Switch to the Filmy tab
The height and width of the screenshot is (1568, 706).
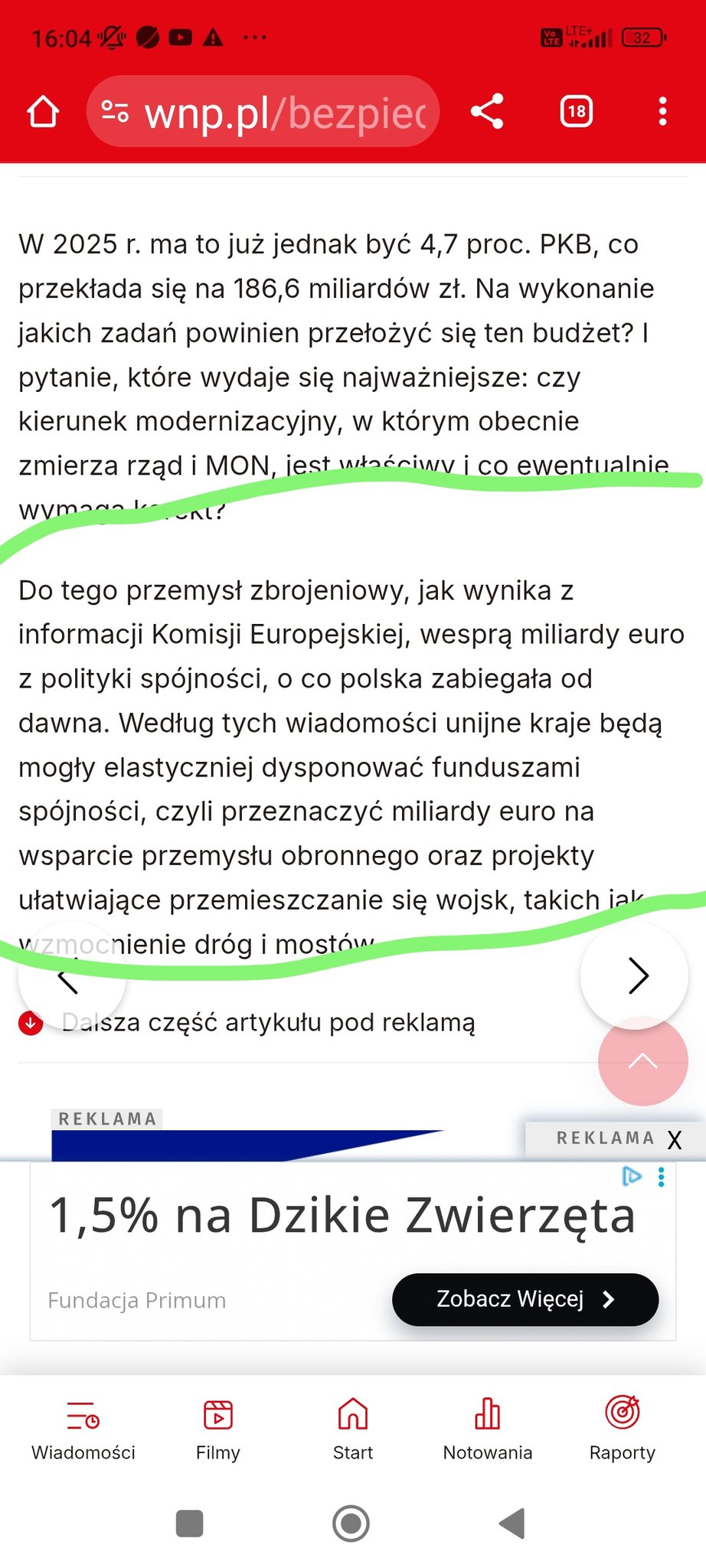(x=217, y=1429)
